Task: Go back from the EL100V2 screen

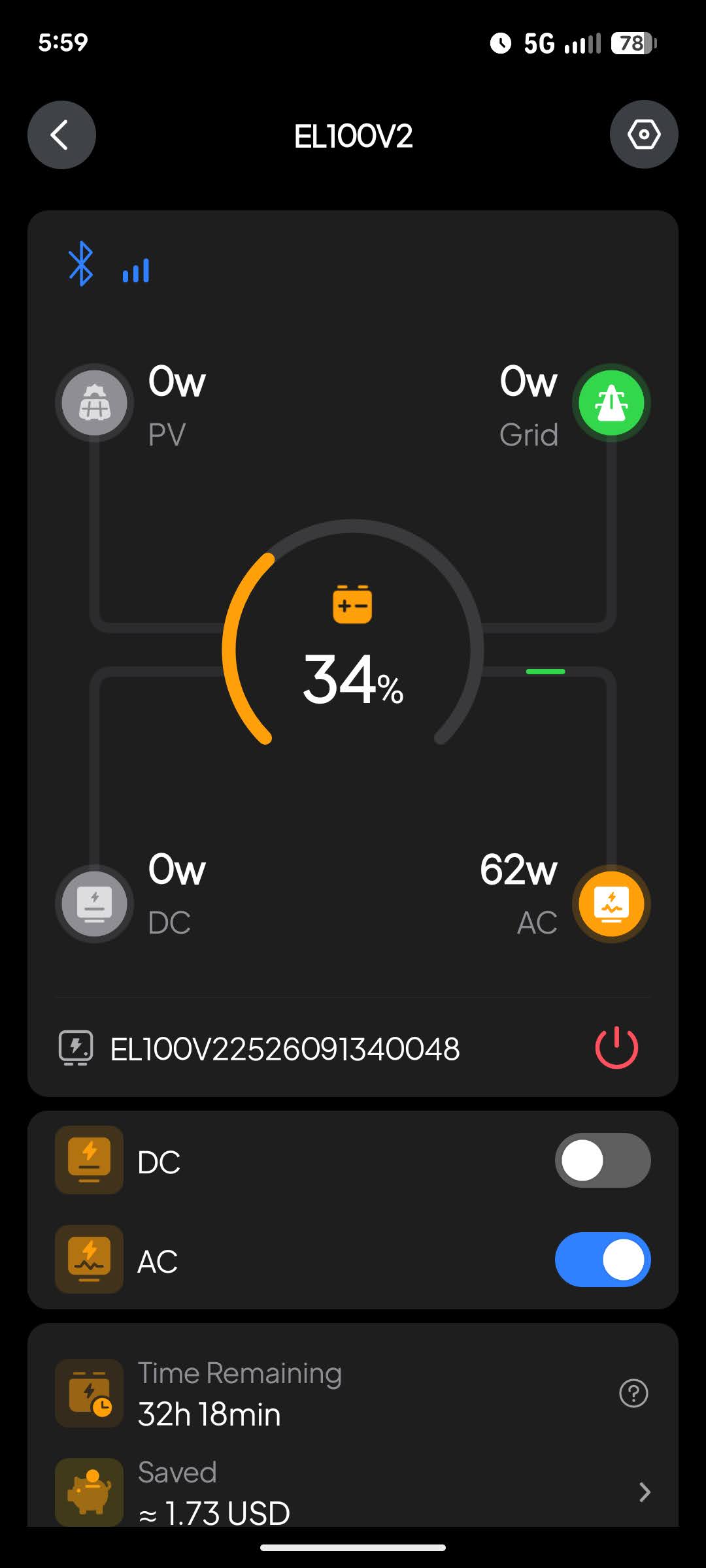Action: coord(61,135)
